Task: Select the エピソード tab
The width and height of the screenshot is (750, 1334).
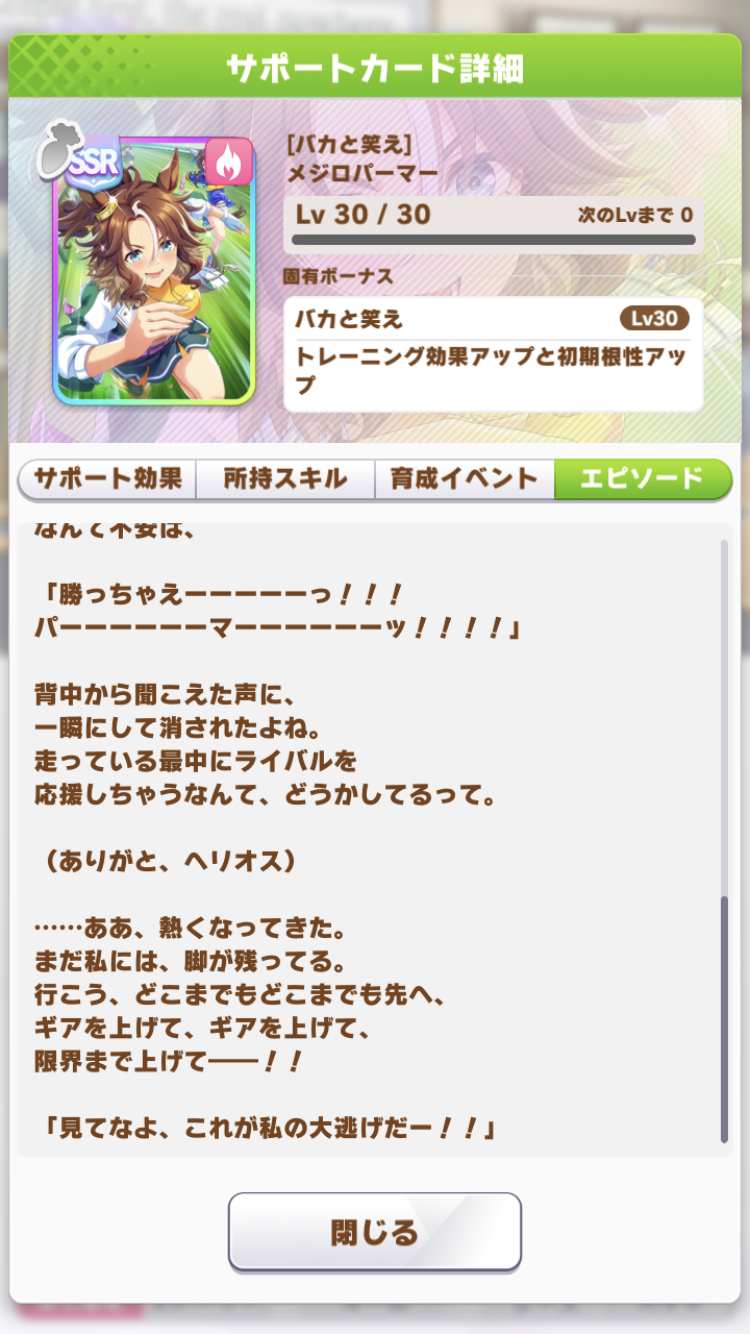Action: pyautogui.click(x=642, y=479)
